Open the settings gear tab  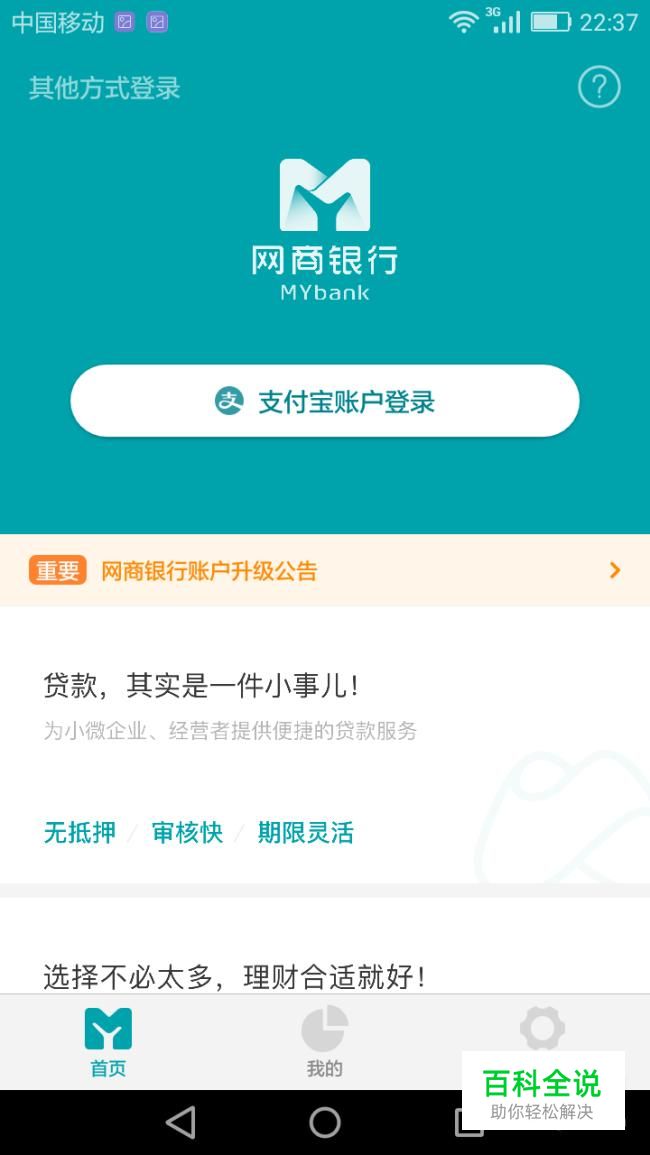point(542,1030)
